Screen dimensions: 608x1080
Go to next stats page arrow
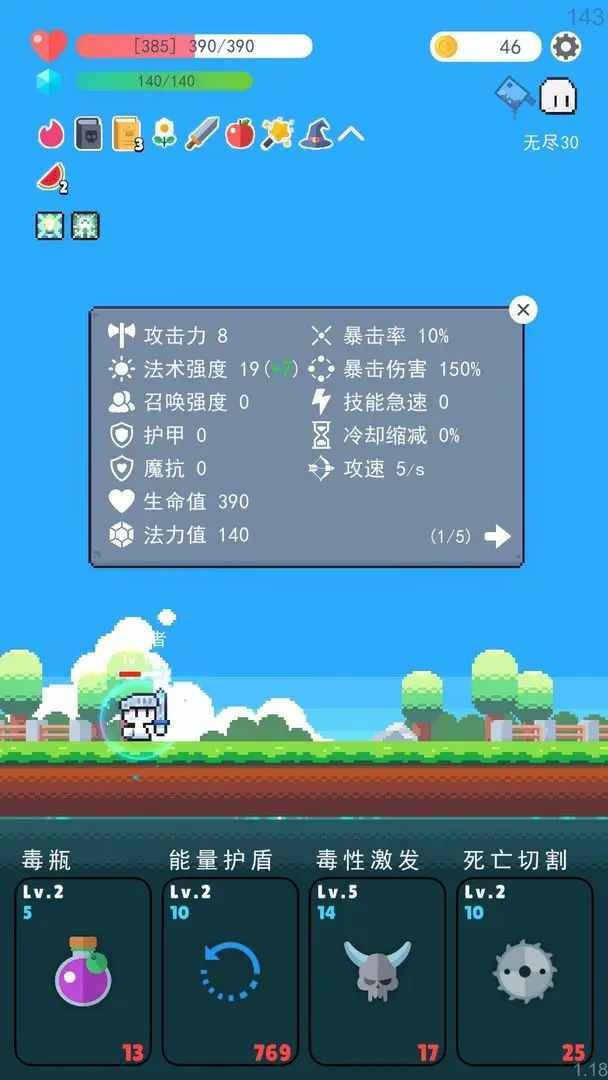pos(497,536)
